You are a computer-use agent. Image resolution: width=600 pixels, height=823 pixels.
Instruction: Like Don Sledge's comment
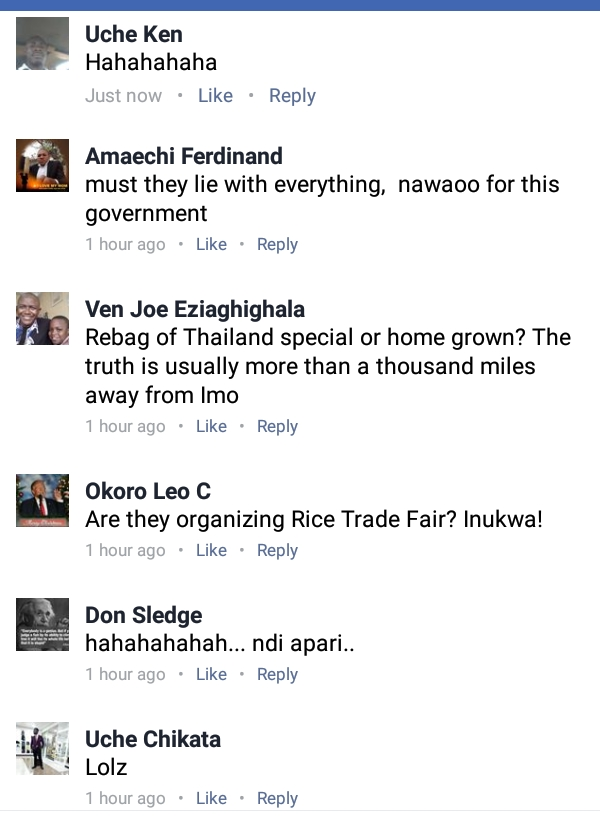(211, 674)
